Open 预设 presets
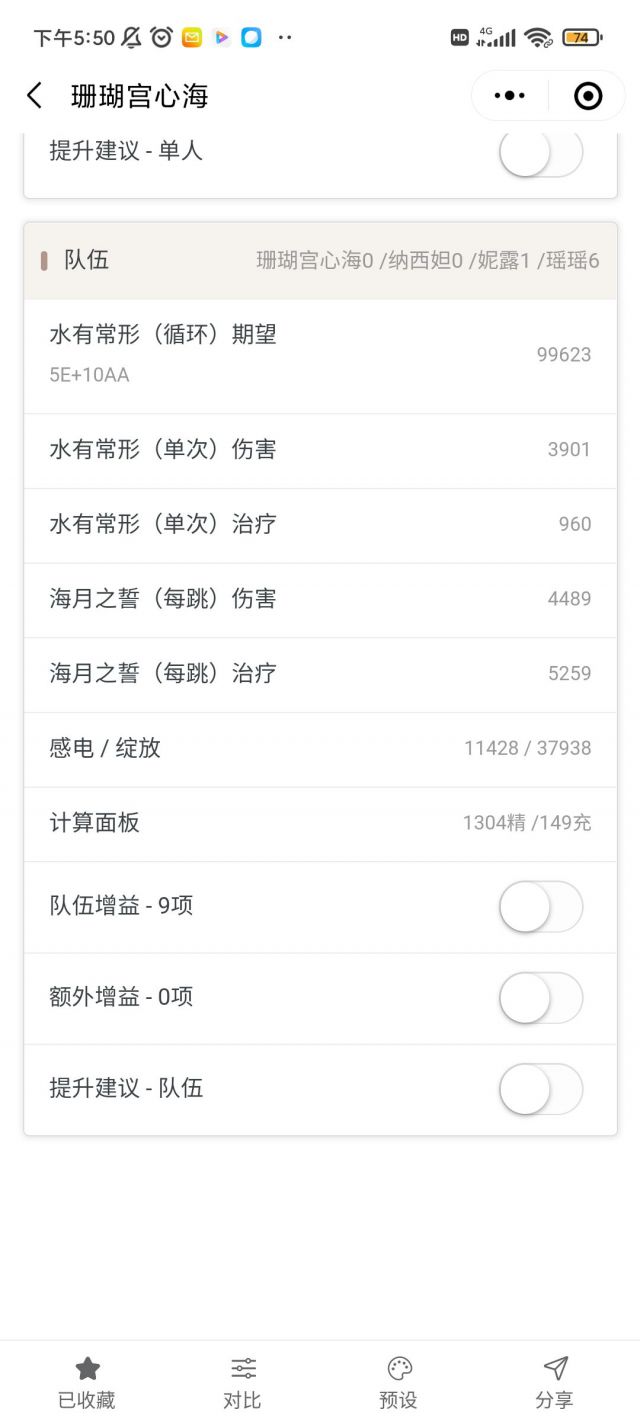 point(399,1381)
